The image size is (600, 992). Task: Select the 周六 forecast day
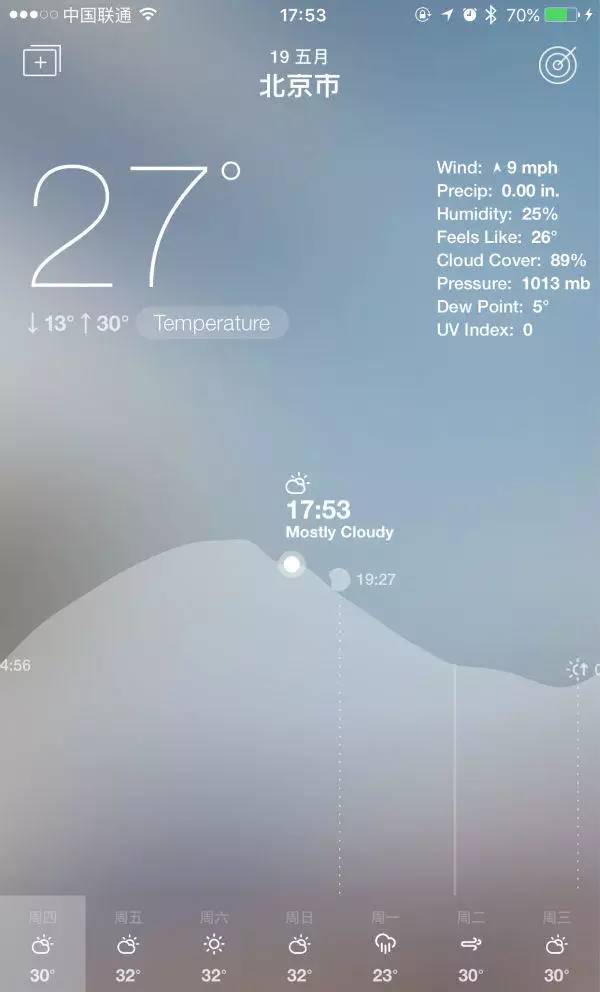click(214, 943)
